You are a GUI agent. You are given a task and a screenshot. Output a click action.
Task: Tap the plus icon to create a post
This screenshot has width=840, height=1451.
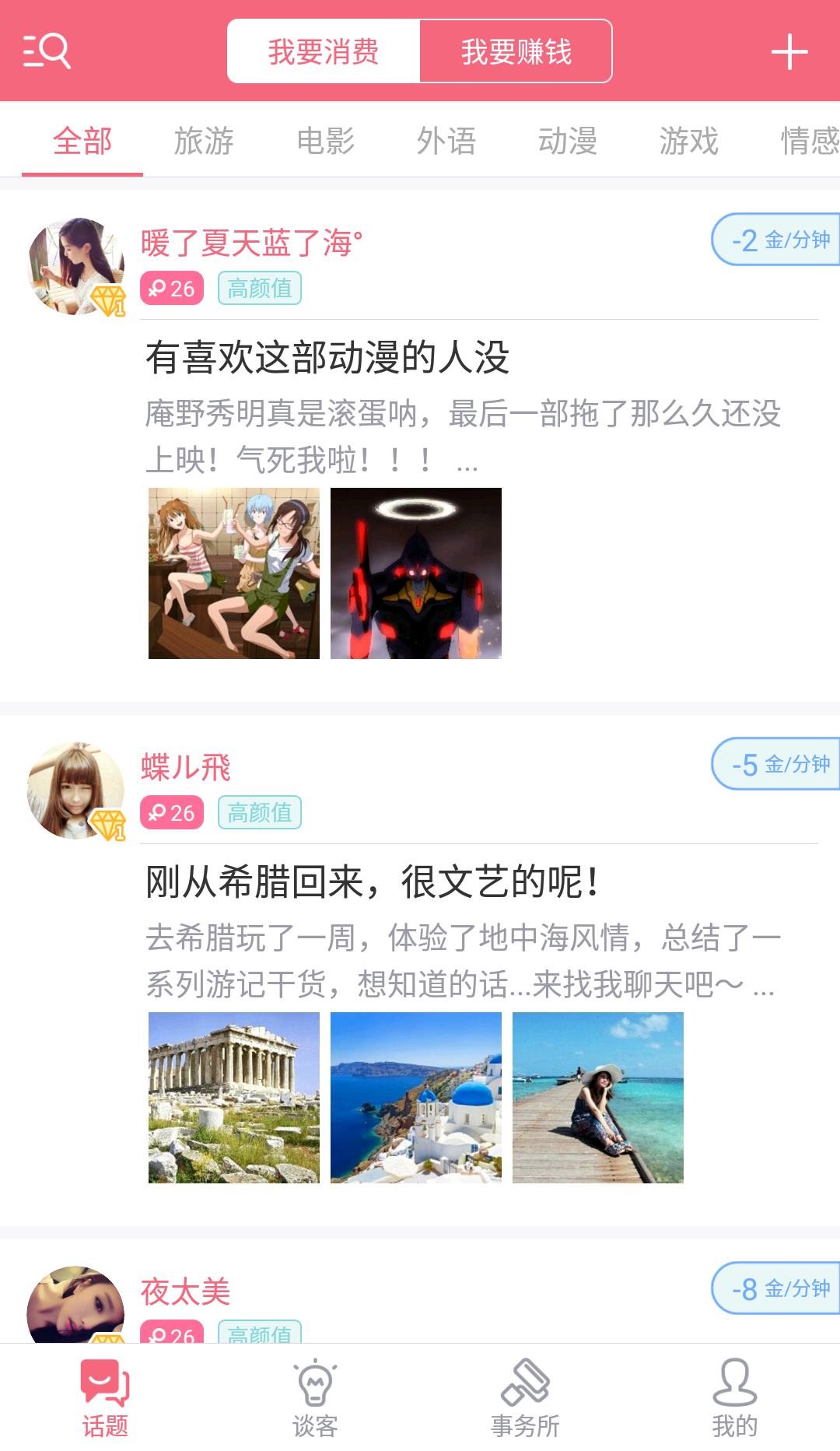pos(789,51)
